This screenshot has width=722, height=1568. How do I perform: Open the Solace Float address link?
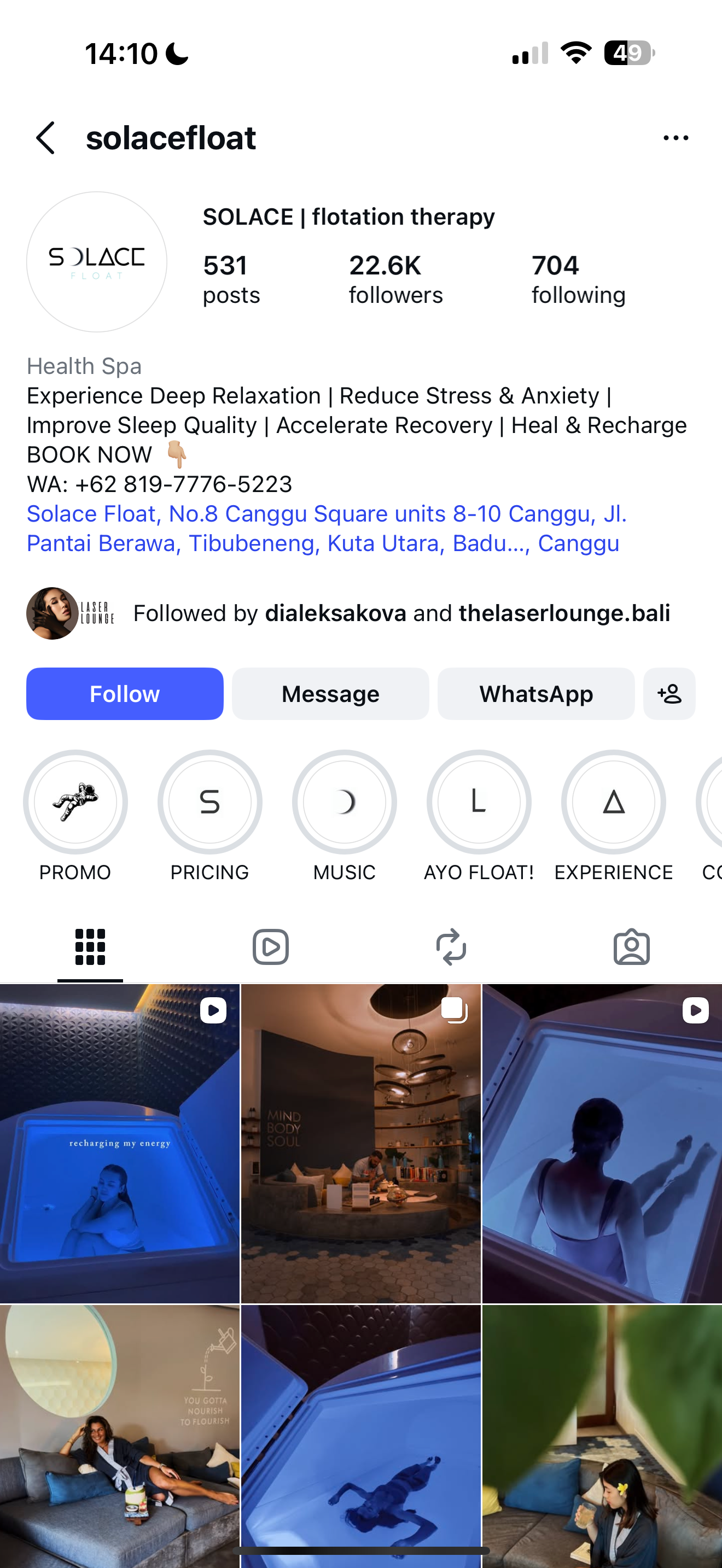coord(325,528)
